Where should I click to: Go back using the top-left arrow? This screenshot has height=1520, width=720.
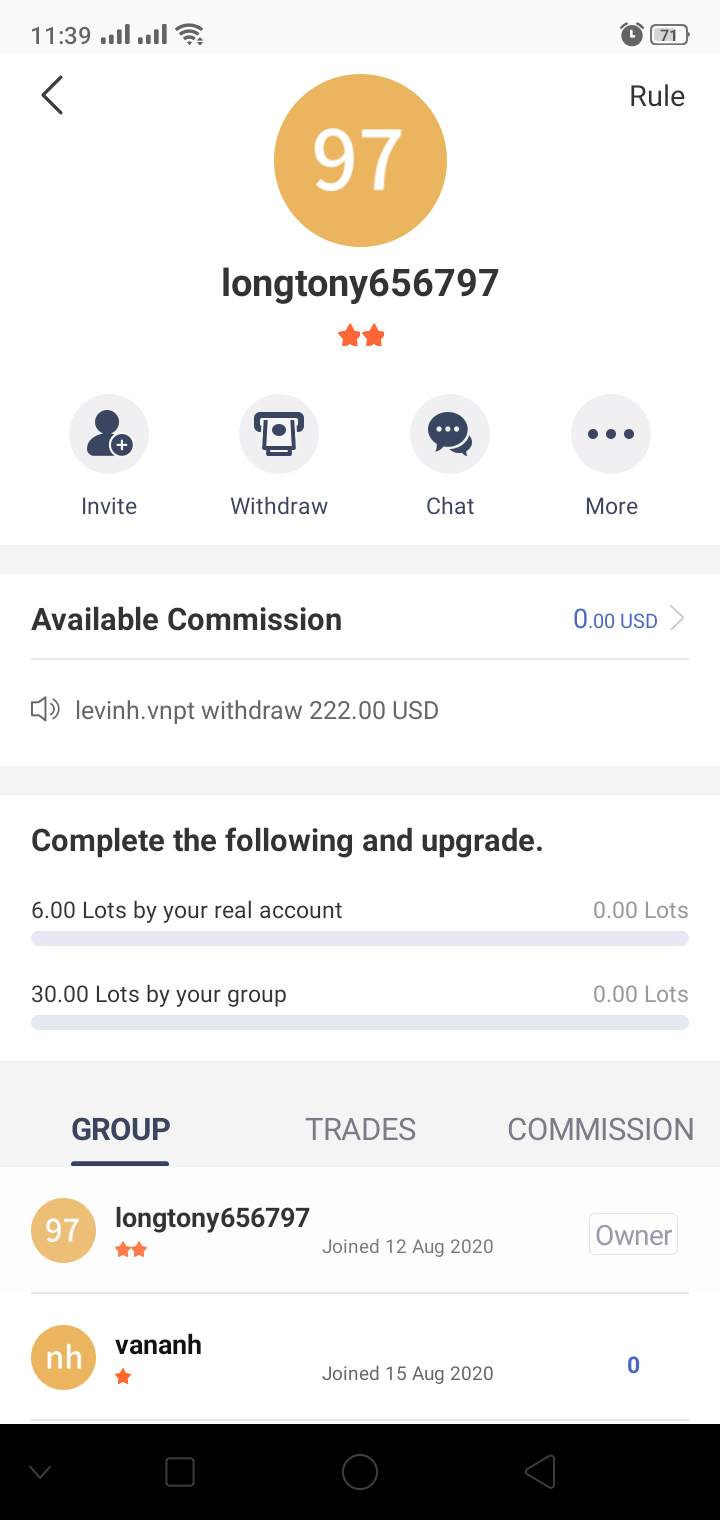[x=52, y=96]
